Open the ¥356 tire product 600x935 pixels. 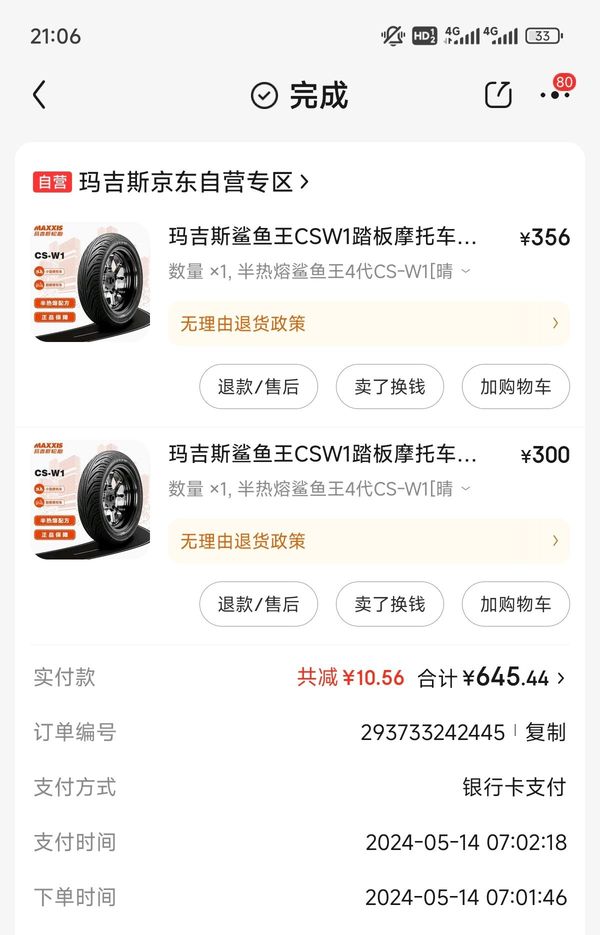click(322, 237)
